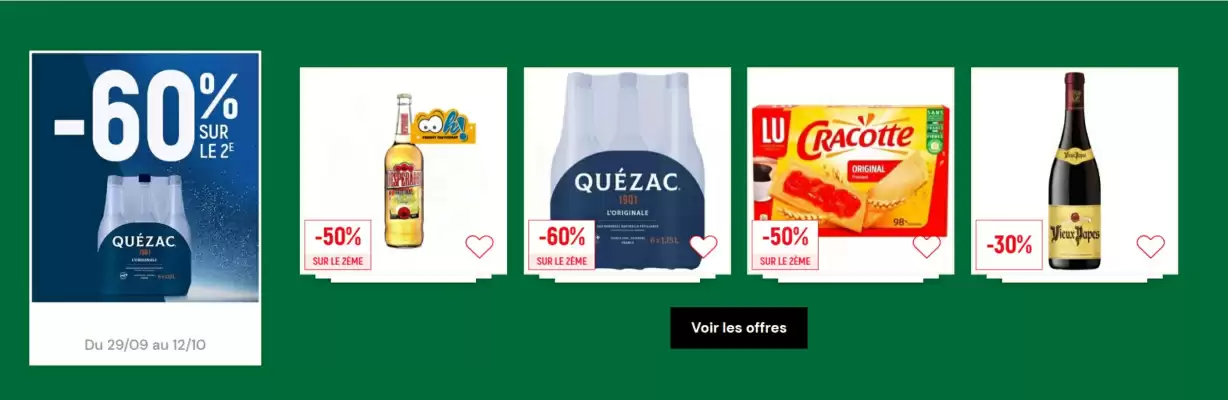
Task: Select the Vieux Papes wine card
Action: (1074, 160)
